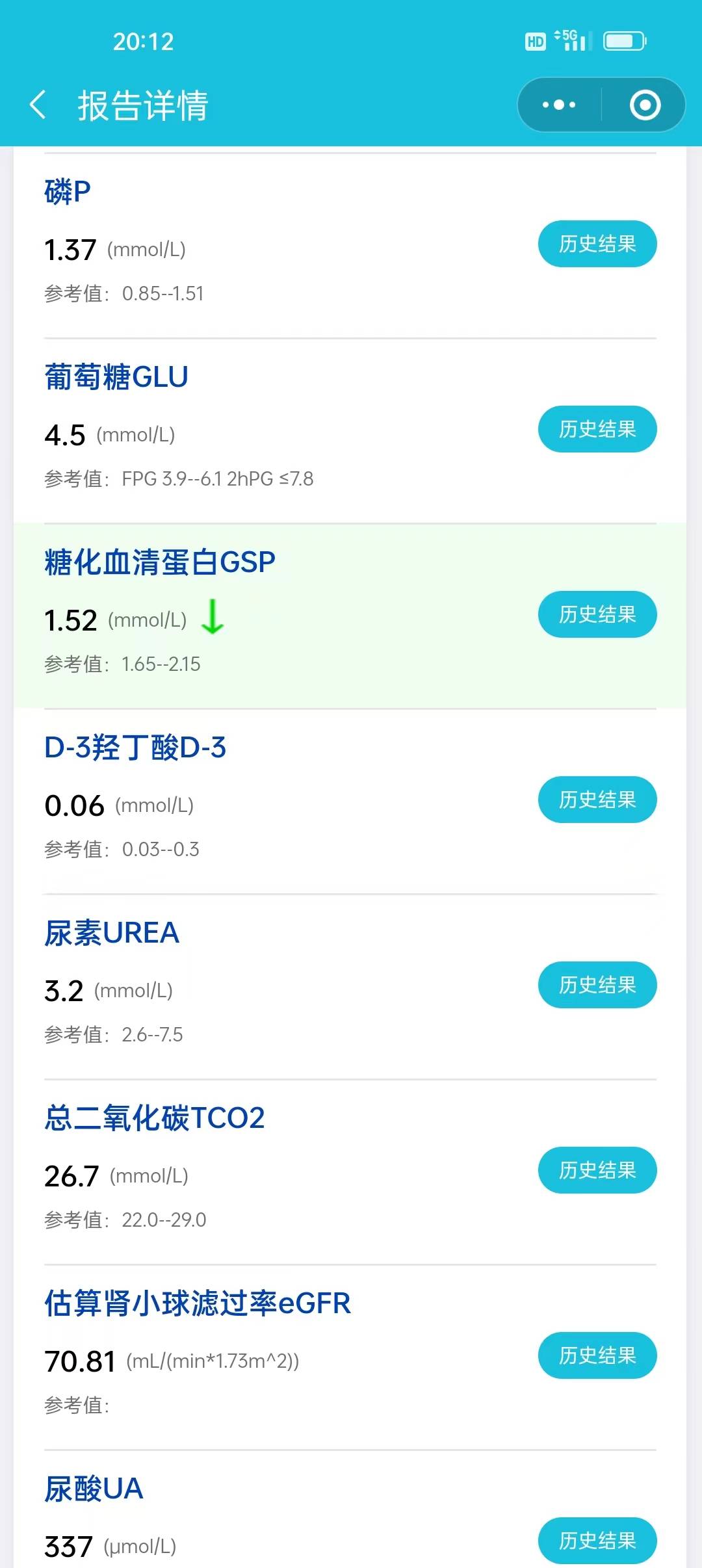This screenshot has height=1568, width=702.
Task: Open 历史结果 for 总二氧化碳TCO2
Action: pyautogui.click(x=597, y=1169)
